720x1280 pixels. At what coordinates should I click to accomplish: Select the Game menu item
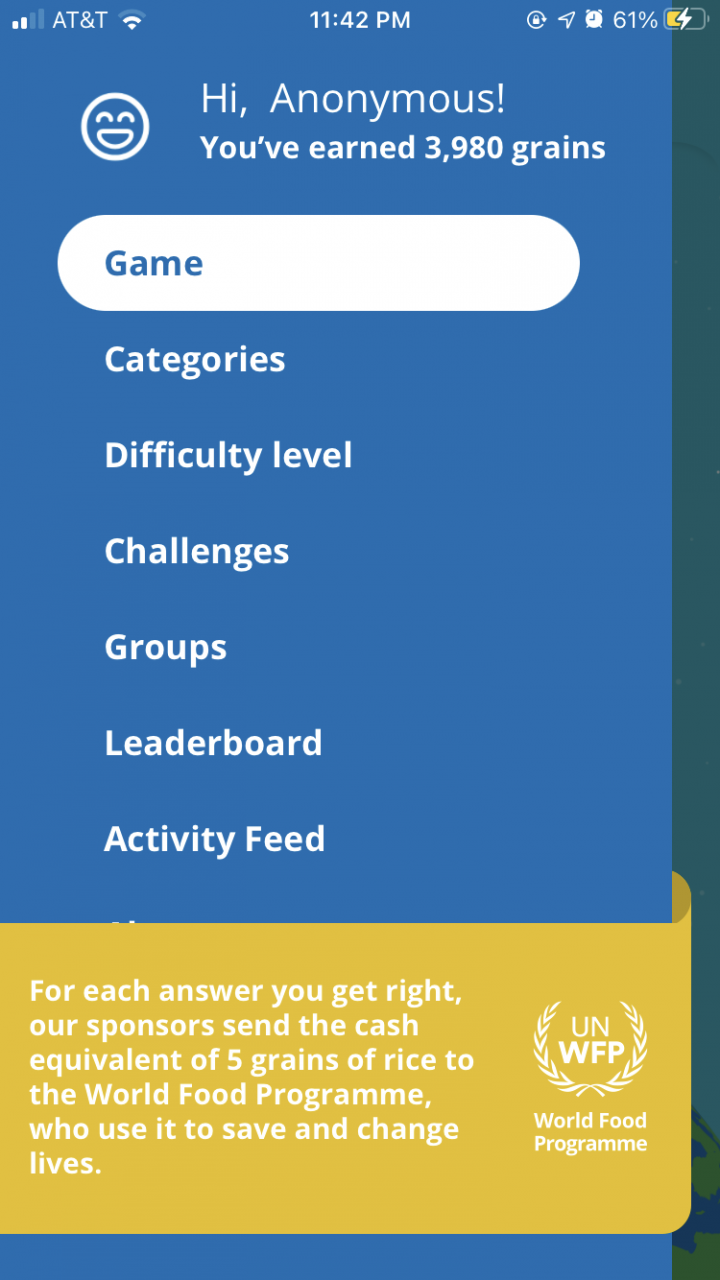[318, 263]
